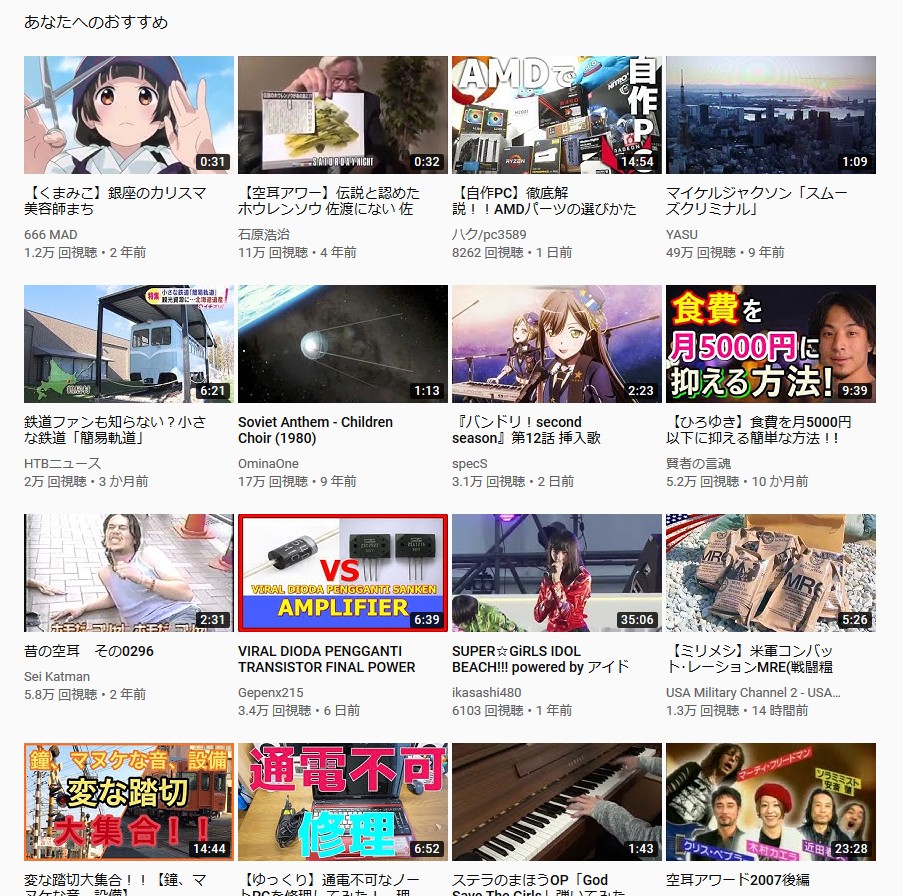
Task: Open SUPER☆GiRLS IDOL BEACH video
Action: tap(556, 573)
